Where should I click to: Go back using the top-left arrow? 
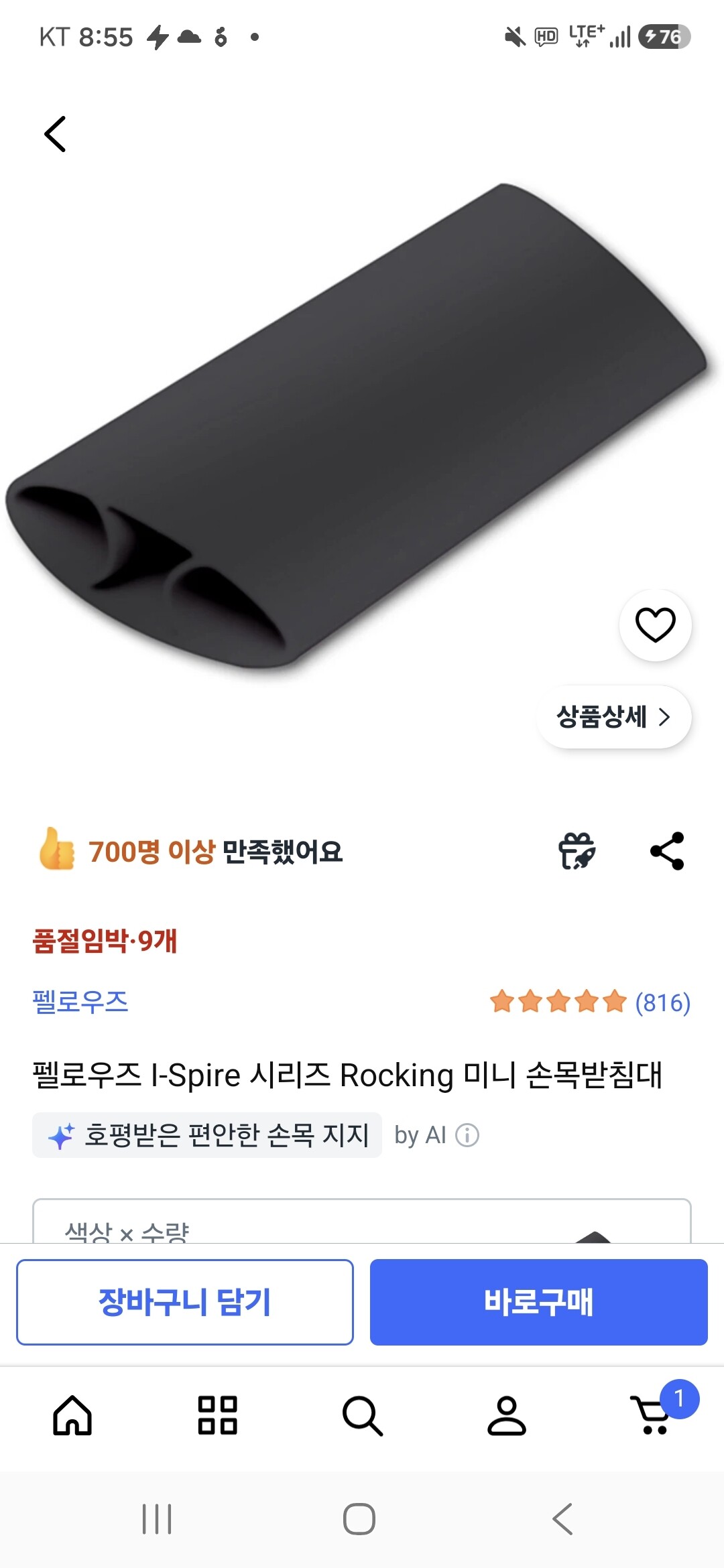55,134
